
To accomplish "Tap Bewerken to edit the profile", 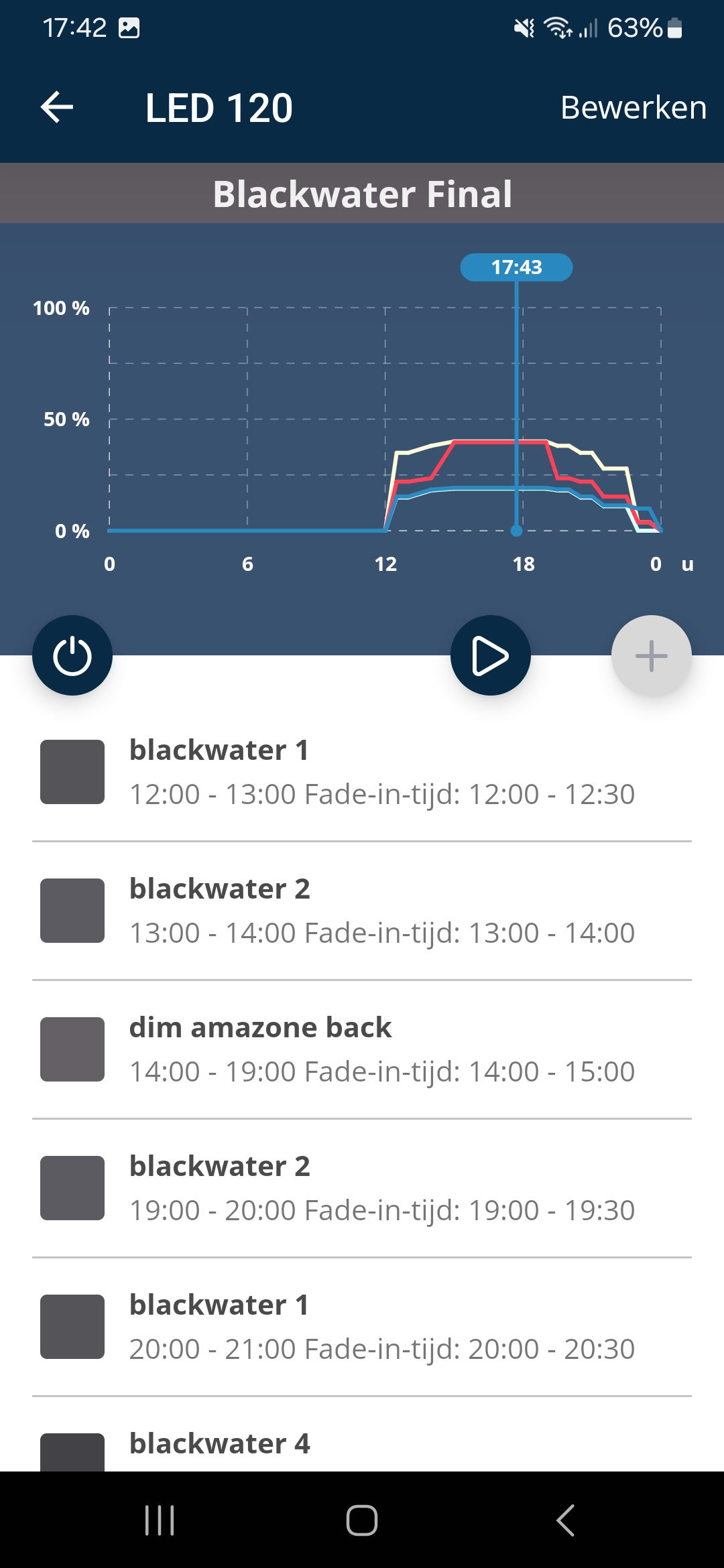I will [633, 107].
